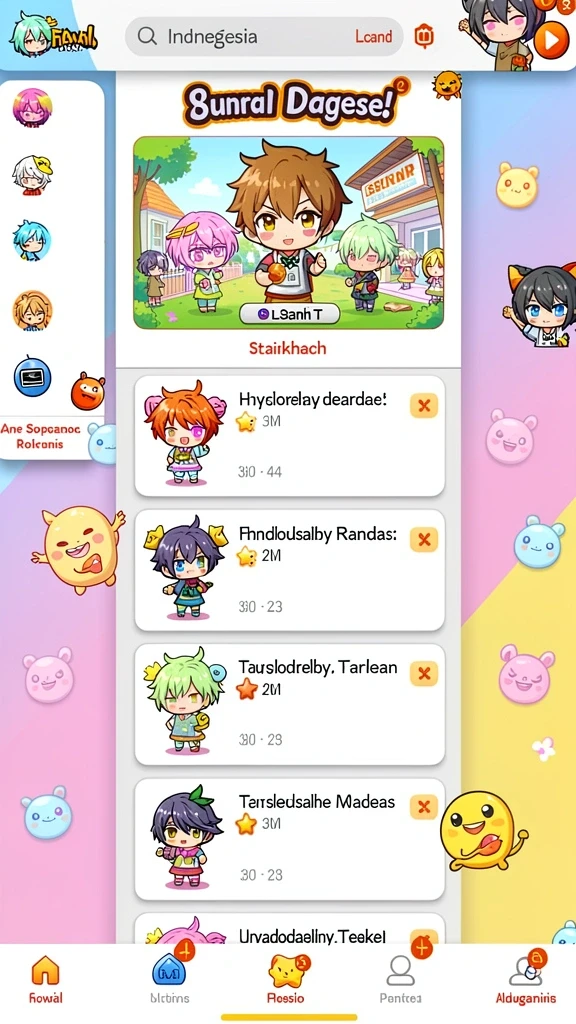The image size is (576, 1024).
Task: Open the Hhyslorelay deardae card
Action: [x=289, y=436]
